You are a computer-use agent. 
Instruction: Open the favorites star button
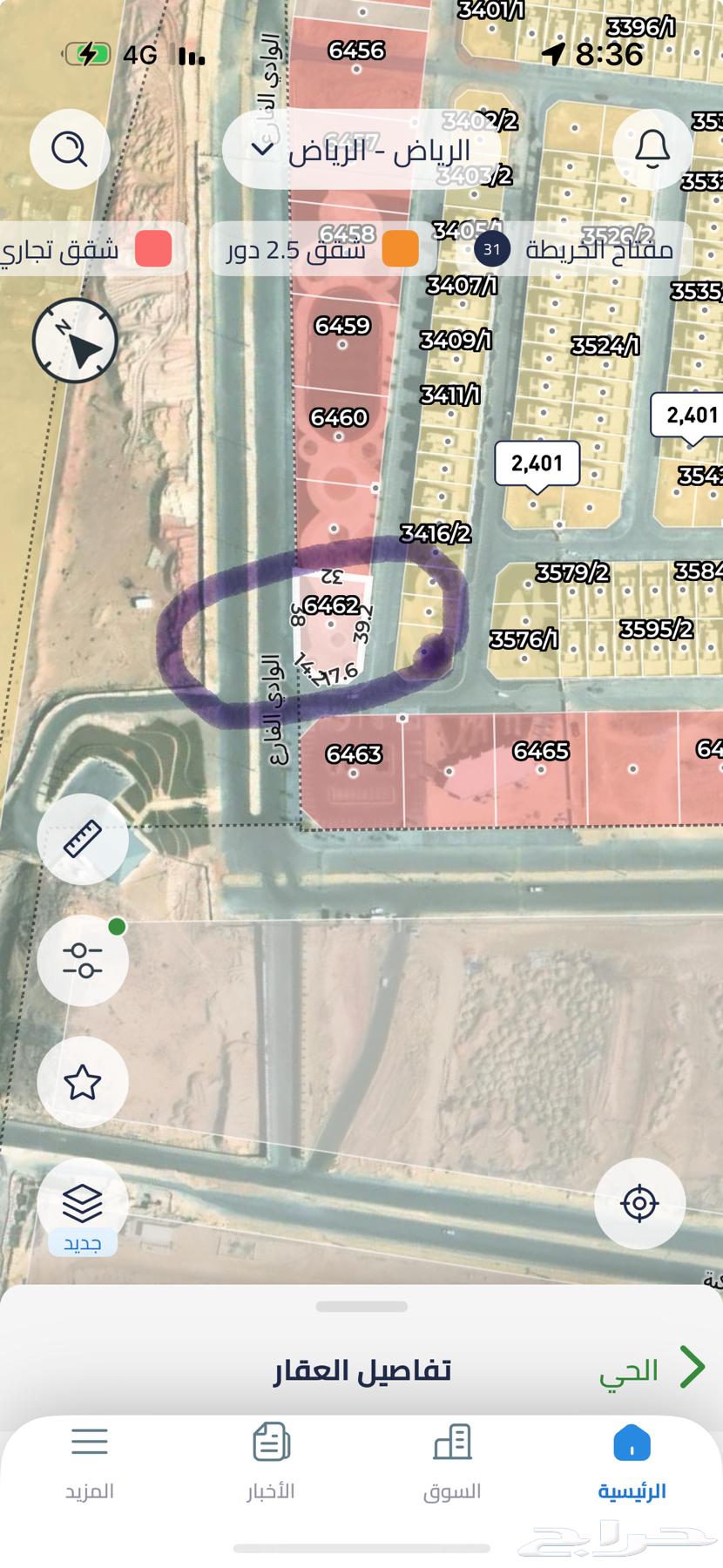point(83,1082)
